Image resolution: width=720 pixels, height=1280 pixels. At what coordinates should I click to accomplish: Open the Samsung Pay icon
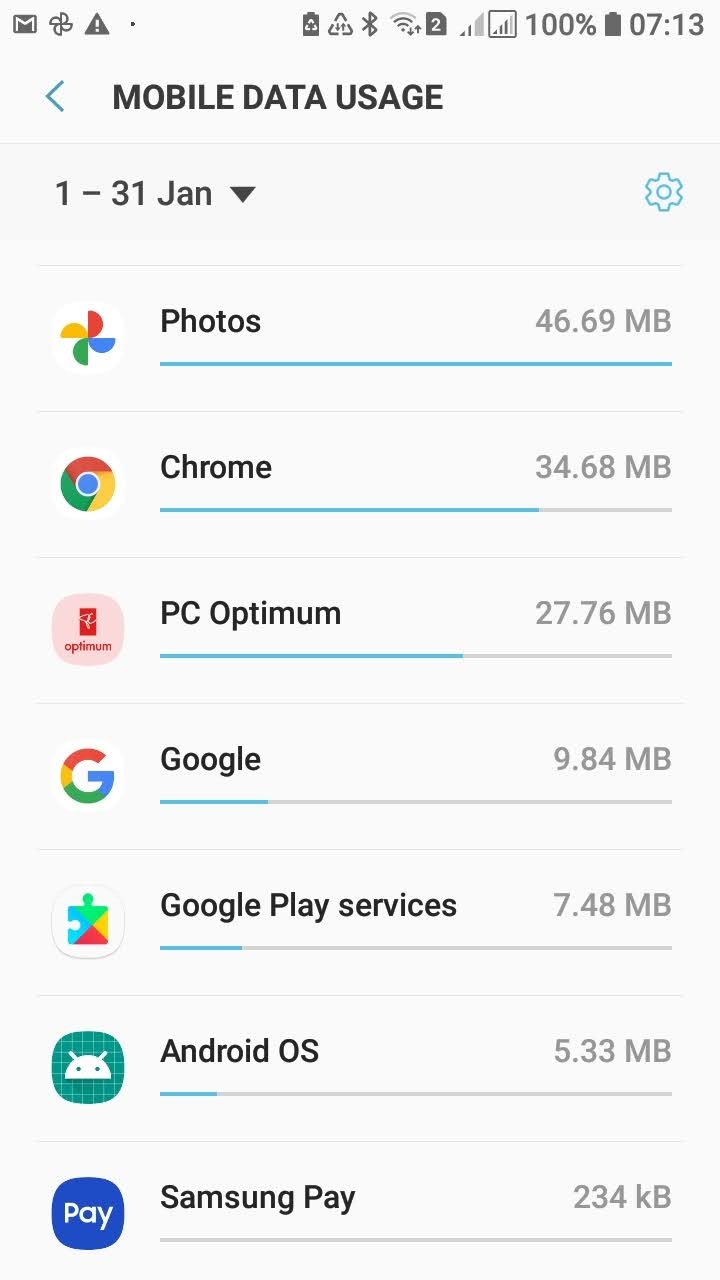(x=87, y=1213)
